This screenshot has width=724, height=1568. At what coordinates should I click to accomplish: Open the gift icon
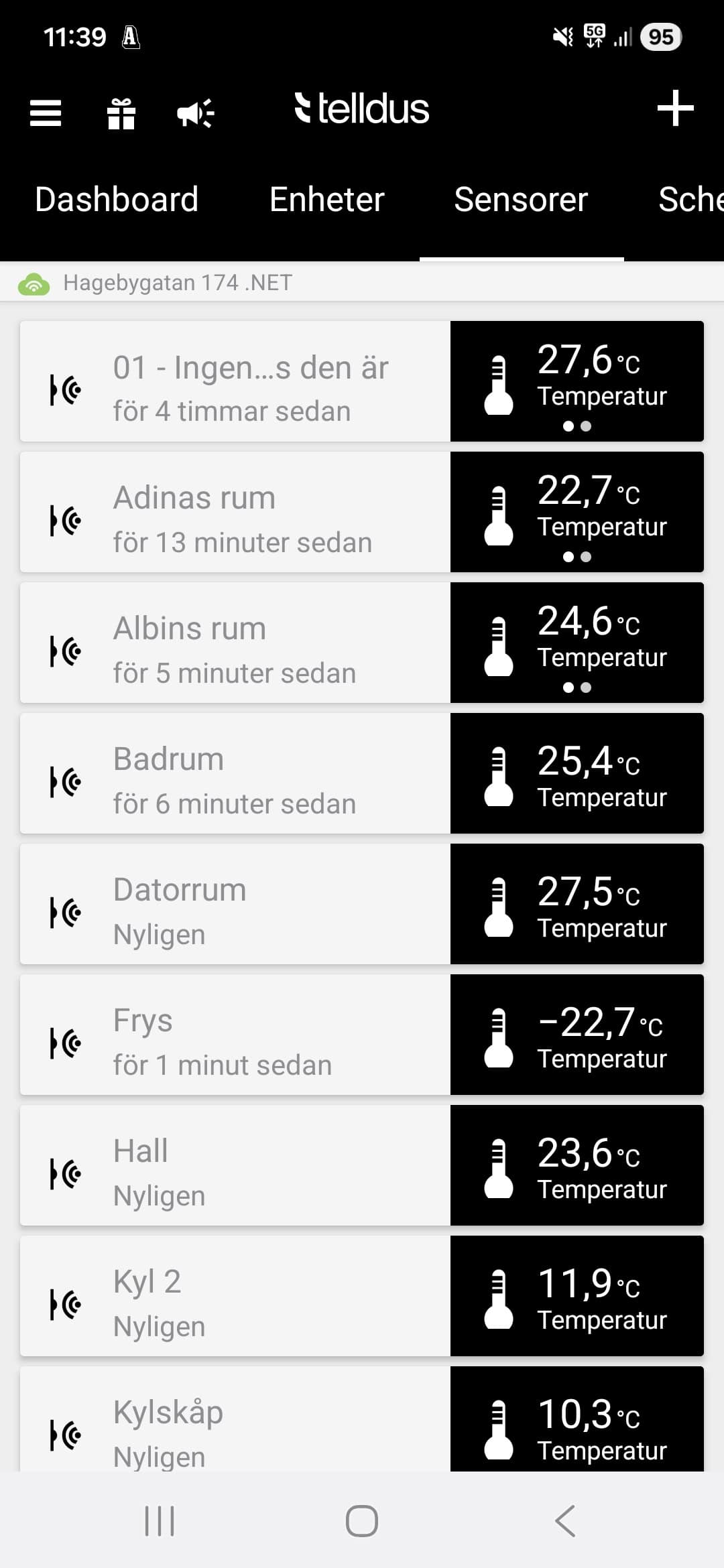point(121,113)
